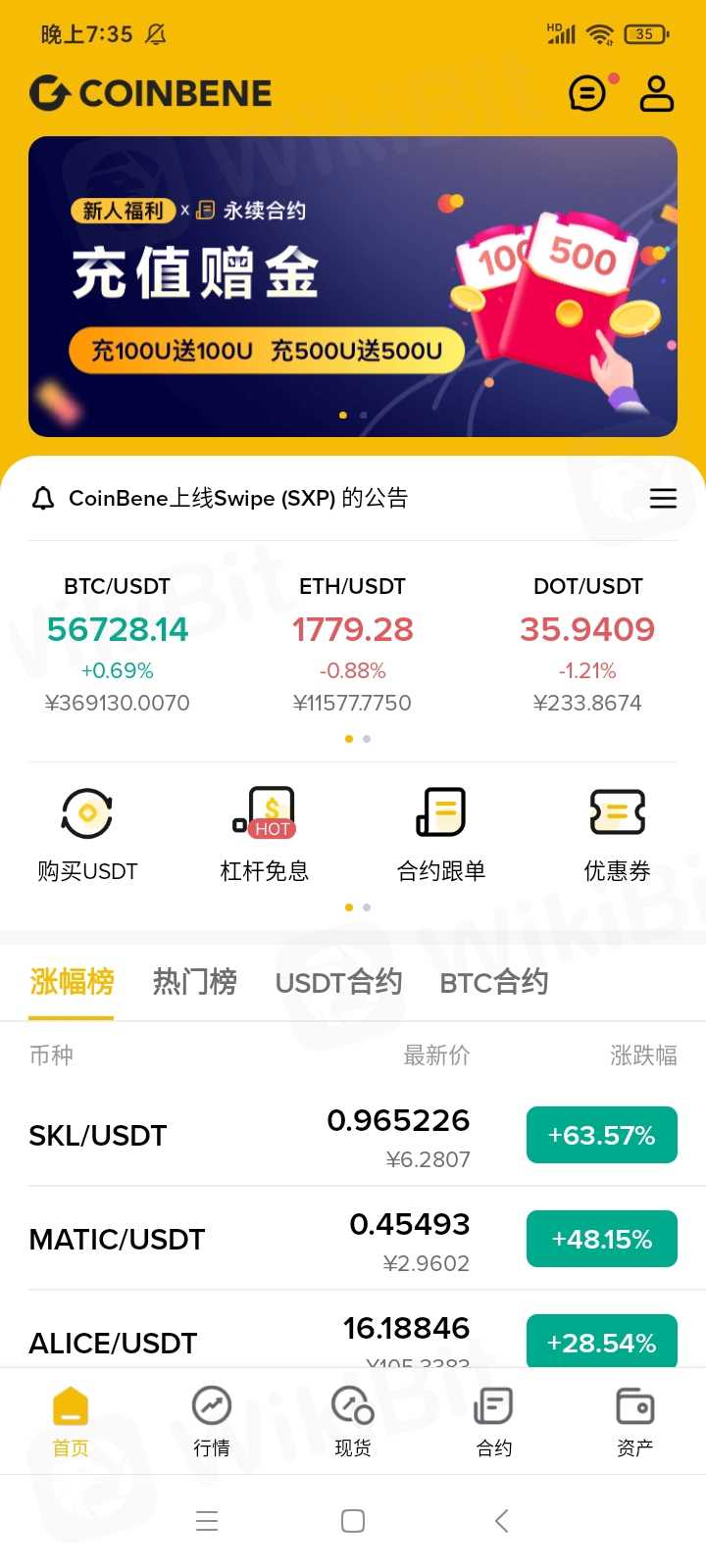Open the MATIC/USDT row
The height and width of the screenshot is (1568, 706).
click(353, 1240)
